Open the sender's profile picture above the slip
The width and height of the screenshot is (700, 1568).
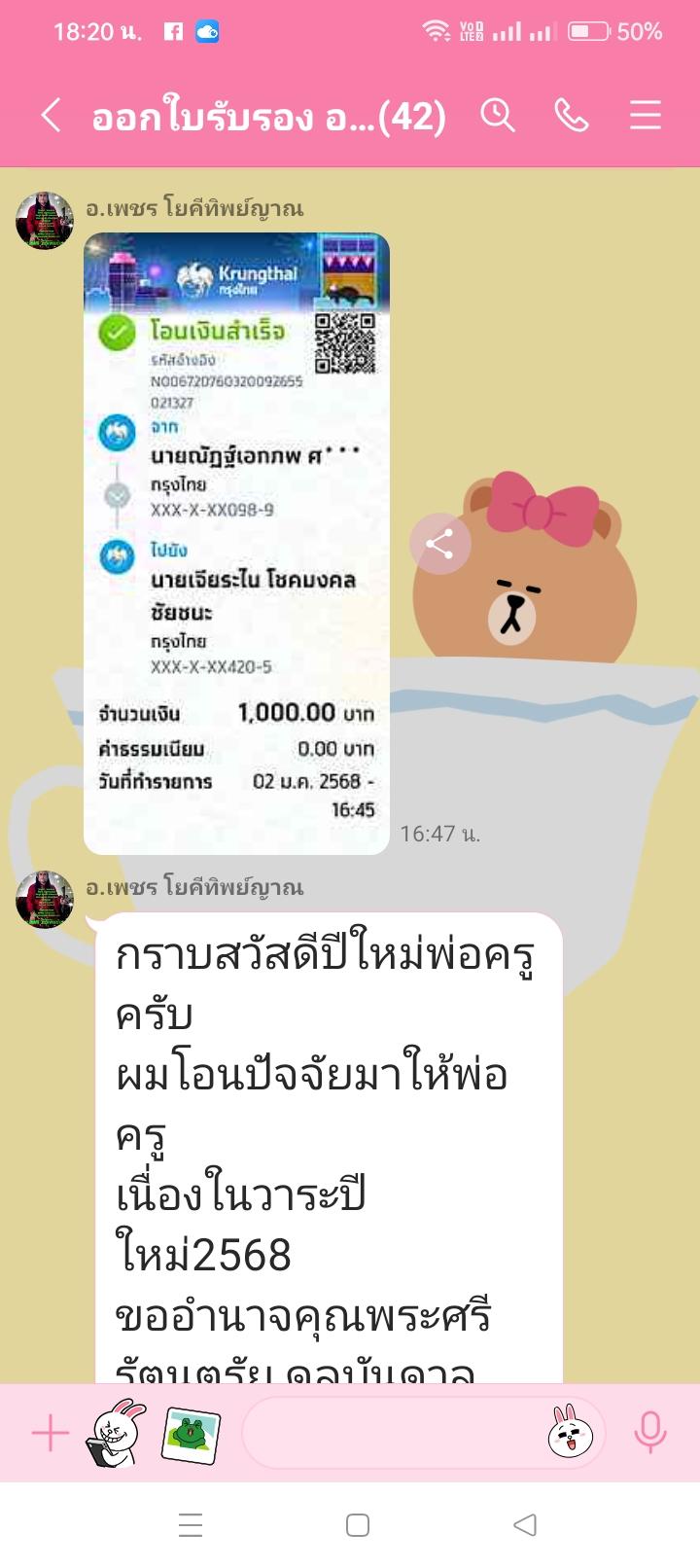tap(45, 221)
